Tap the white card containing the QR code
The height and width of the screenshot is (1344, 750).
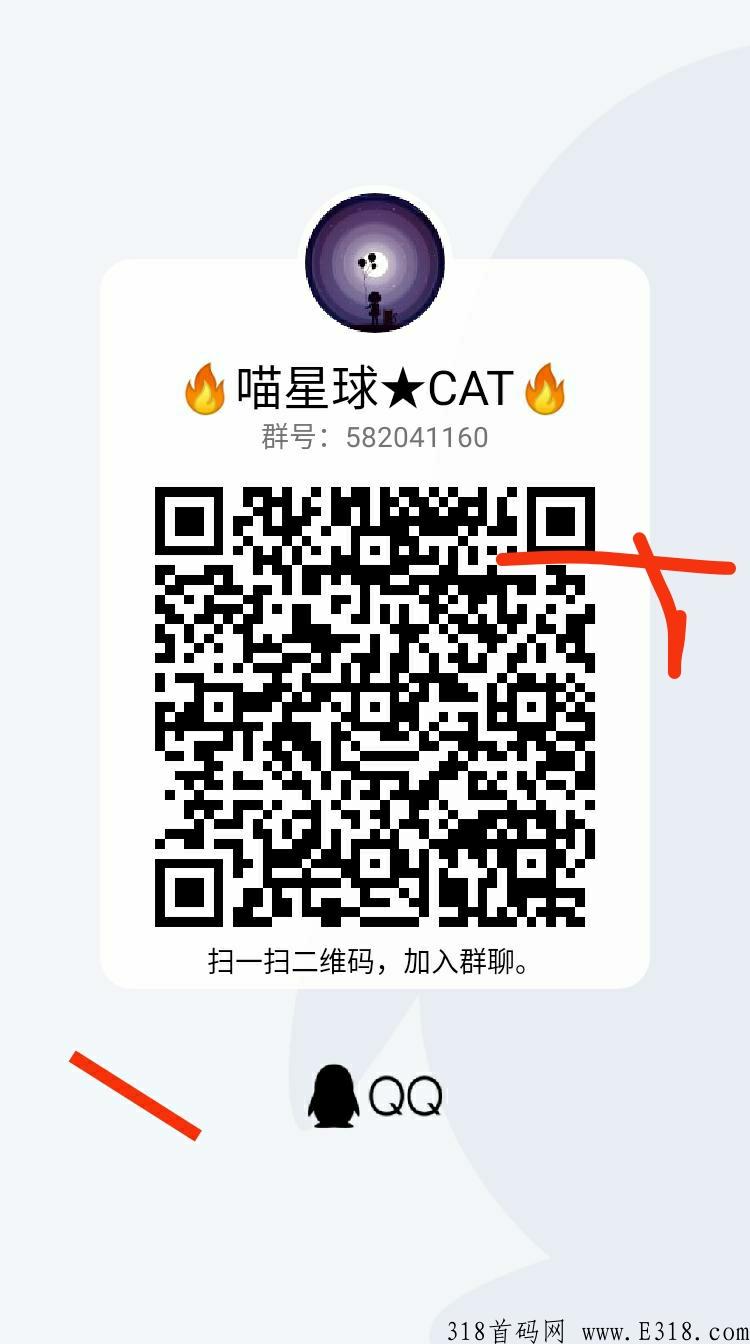tap(375, 620)
